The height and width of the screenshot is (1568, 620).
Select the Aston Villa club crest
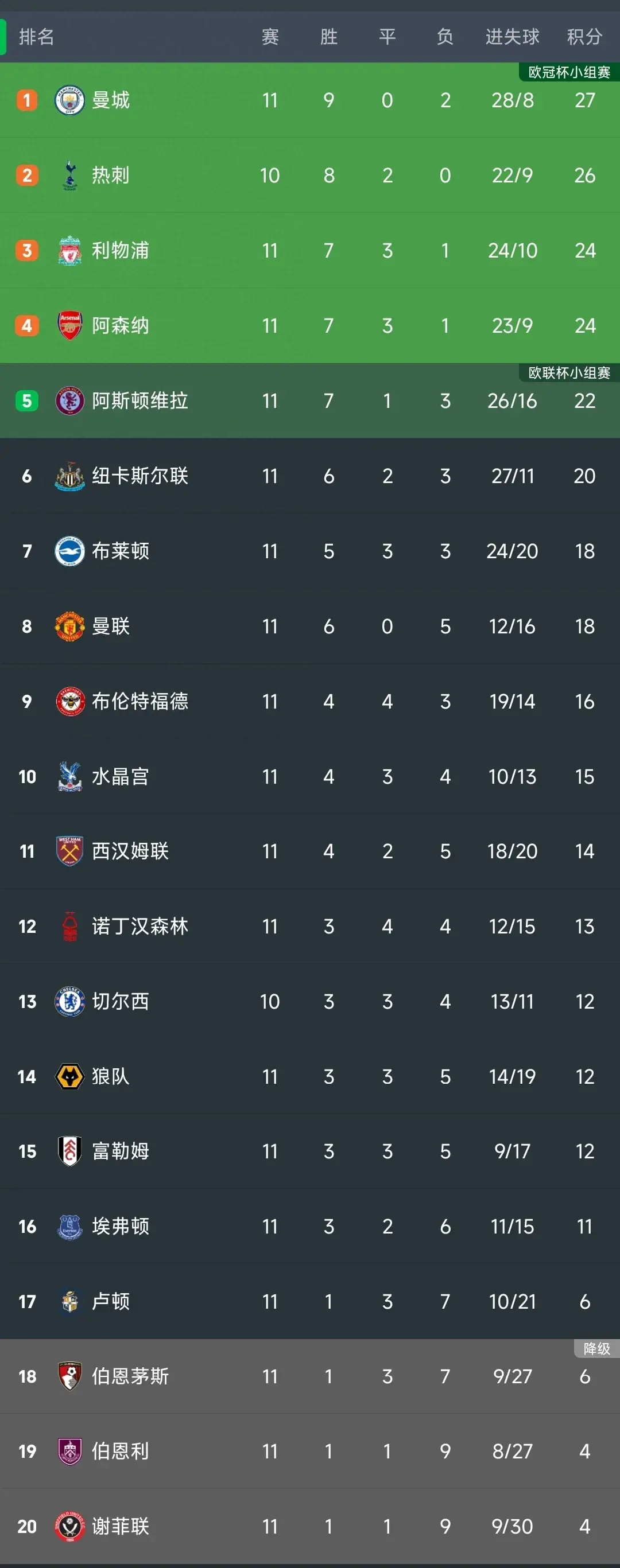pos(70,401)
